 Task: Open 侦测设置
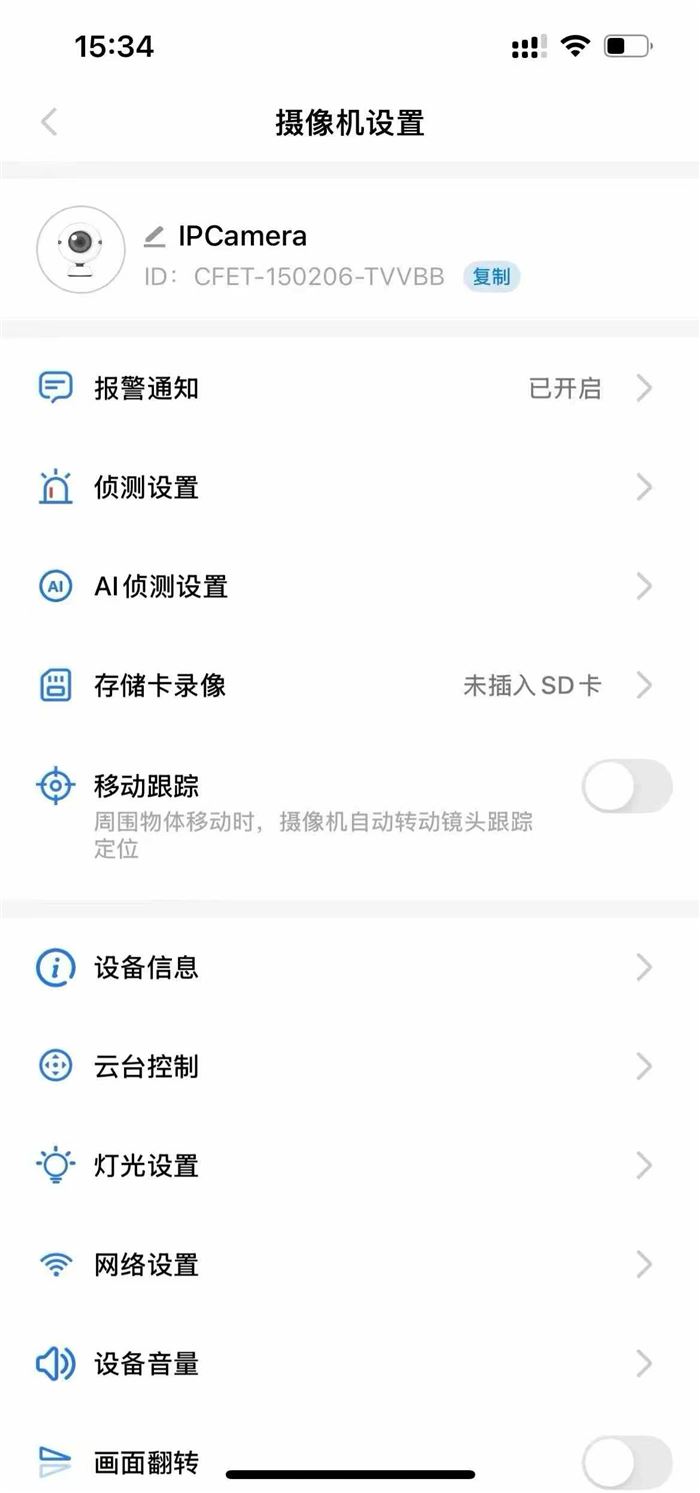pyautogui.click(x=350, y=487)
